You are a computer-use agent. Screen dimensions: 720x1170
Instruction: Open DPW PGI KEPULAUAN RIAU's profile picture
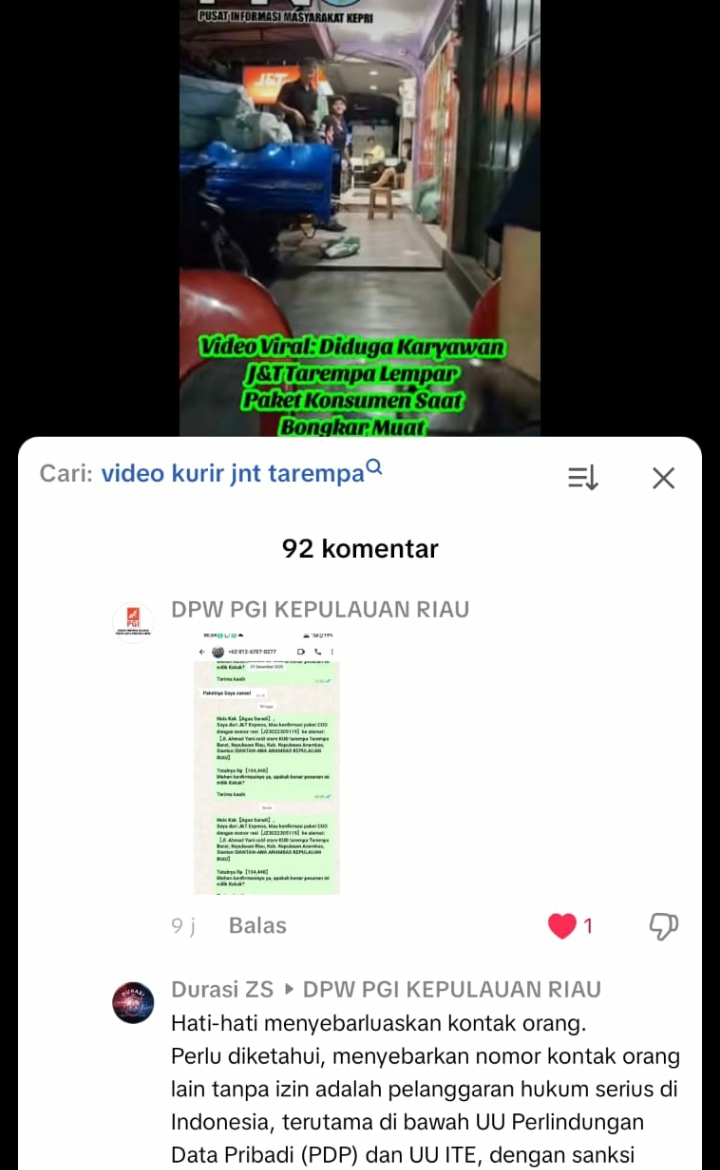pyautogui.click(x=133, y=621)
